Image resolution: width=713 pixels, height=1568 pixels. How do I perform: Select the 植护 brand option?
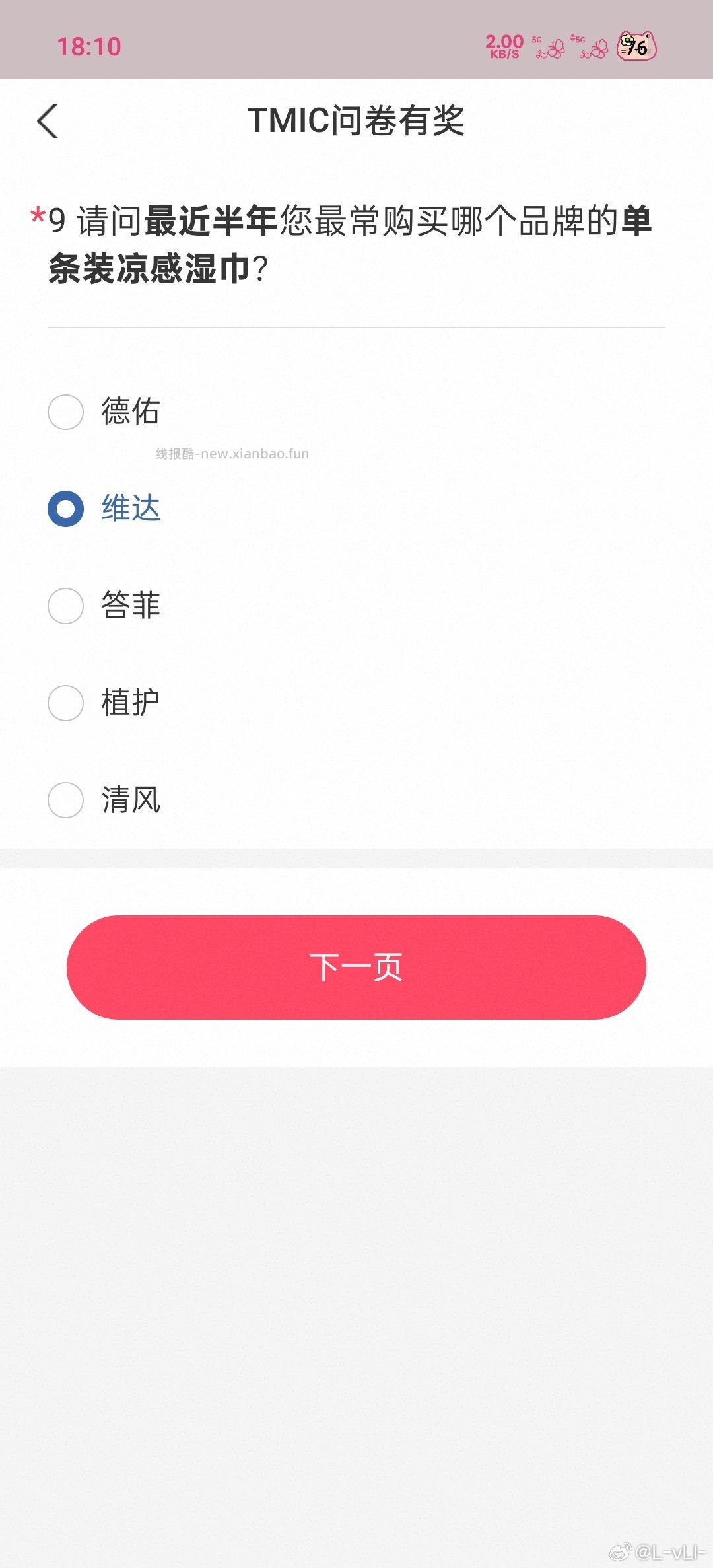65,703
